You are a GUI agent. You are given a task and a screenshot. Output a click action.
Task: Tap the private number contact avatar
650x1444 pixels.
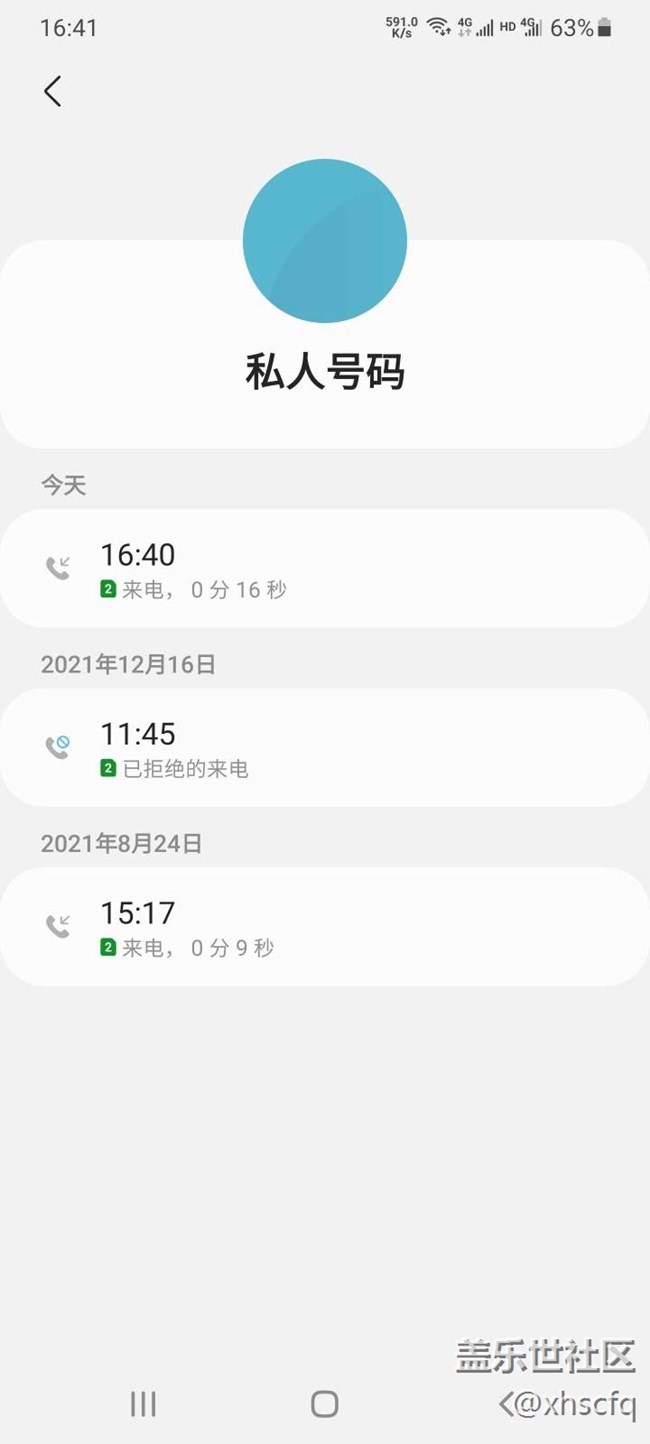[325, 241]
